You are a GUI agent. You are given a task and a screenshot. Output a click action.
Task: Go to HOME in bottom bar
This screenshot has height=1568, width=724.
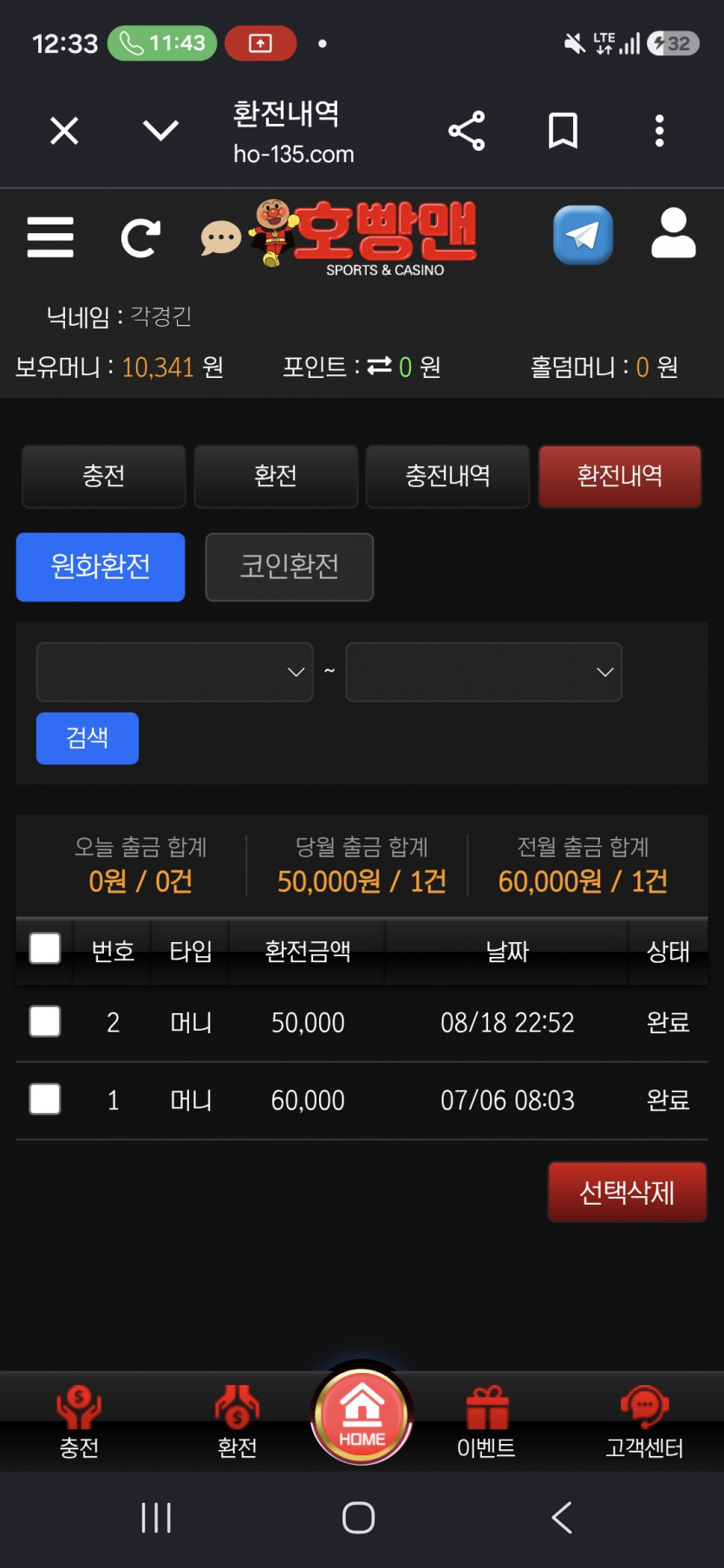click(x=362, y=1413)
